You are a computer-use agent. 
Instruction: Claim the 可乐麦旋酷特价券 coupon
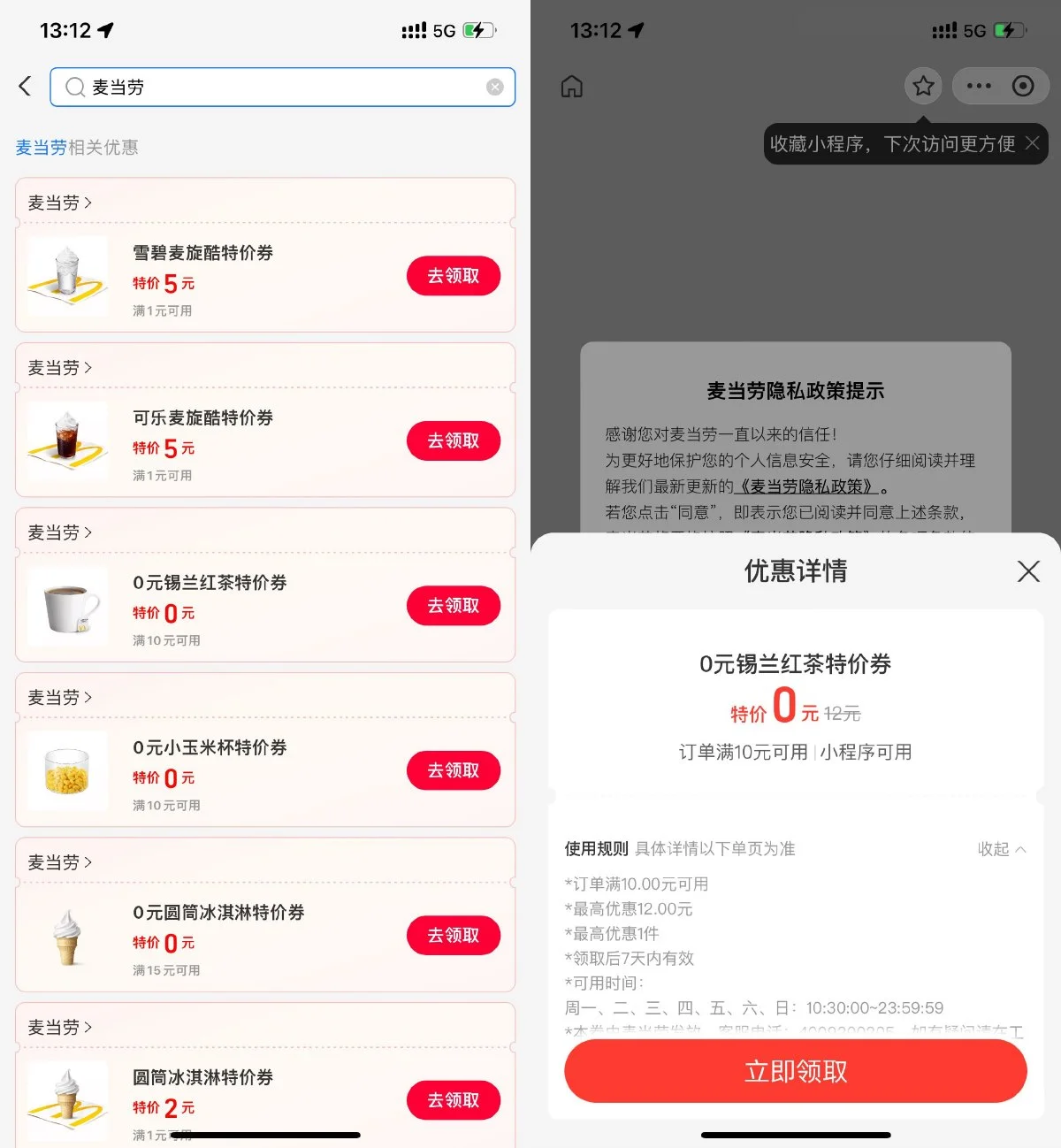453,440
